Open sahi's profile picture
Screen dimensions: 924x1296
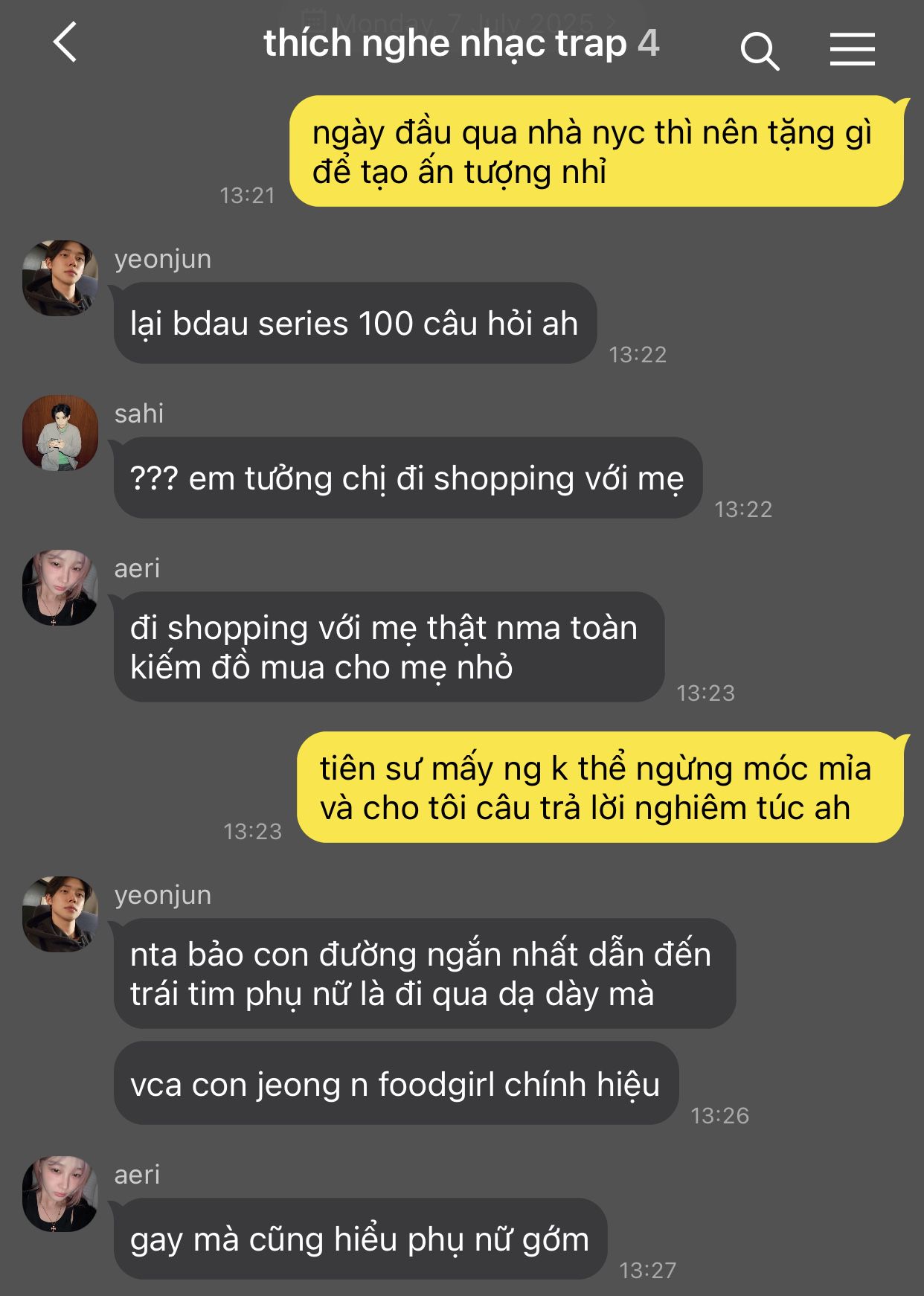point(60,433)
